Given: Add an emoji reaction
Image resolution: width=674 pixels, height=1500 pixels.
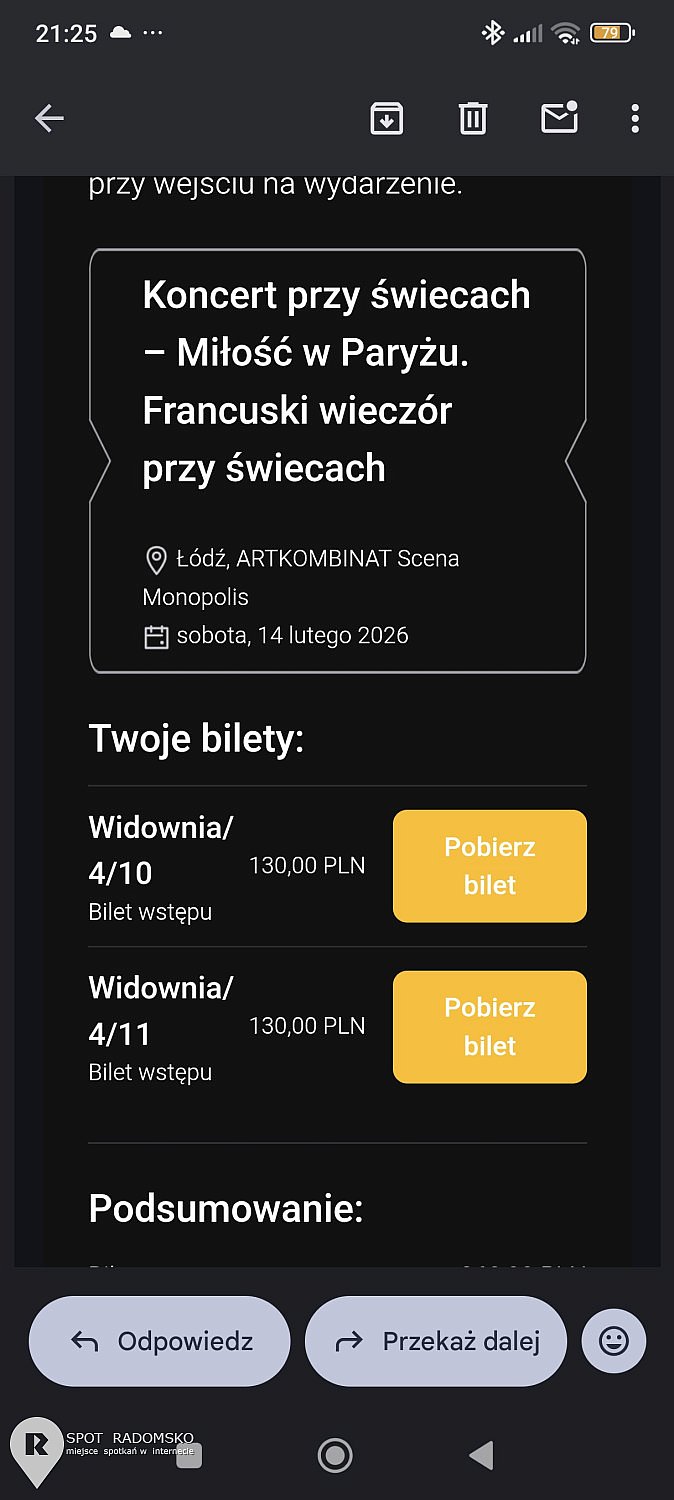Looking at the screenshot, I should (x=613, y=1341).
